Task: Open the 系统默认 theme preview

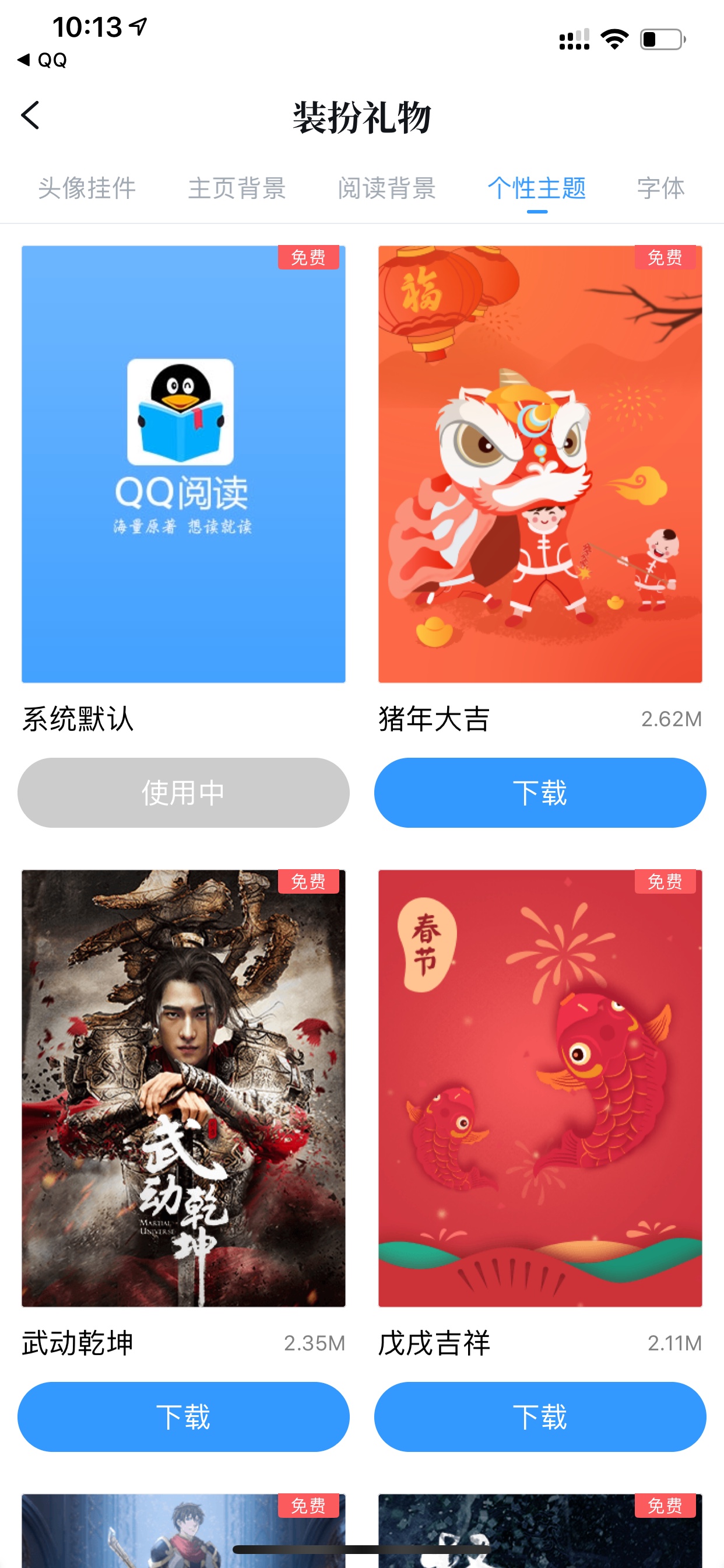Action: [x=183, y=464]
